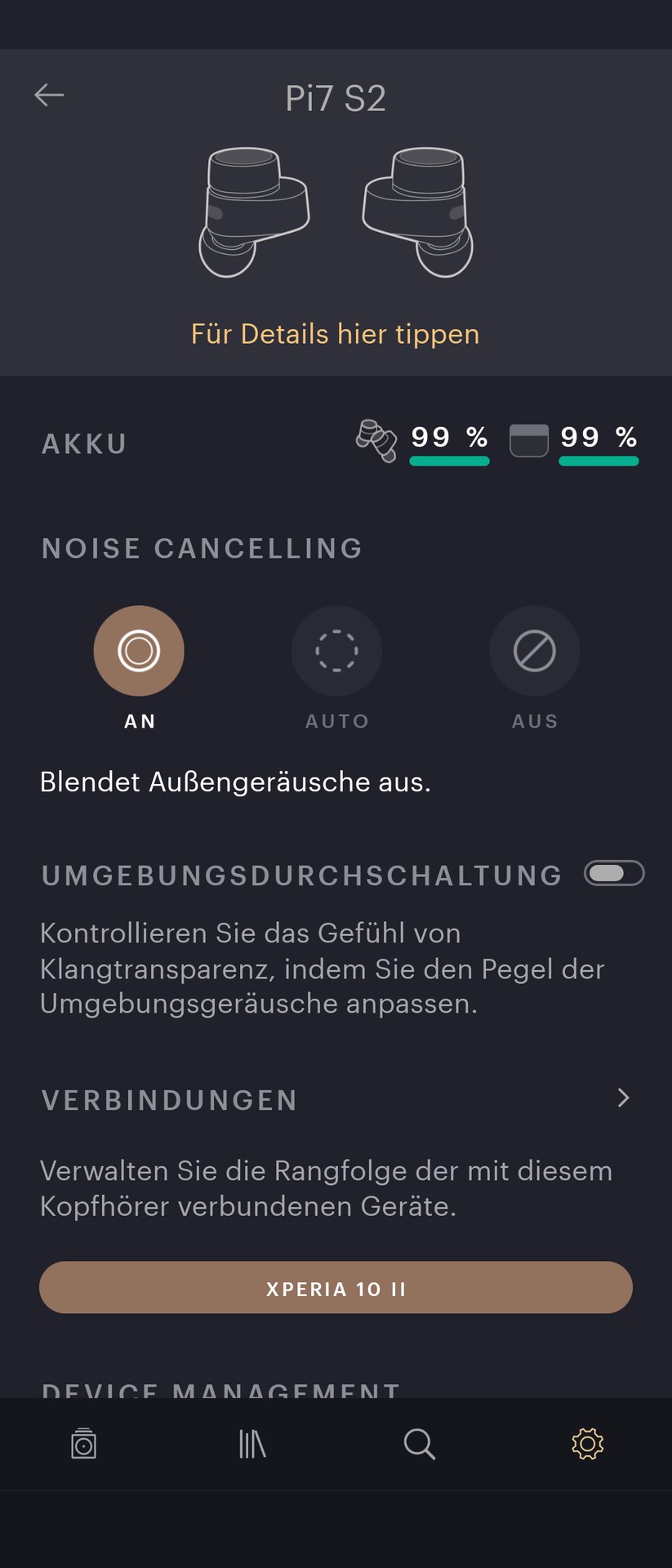Open the library tab
Viewport: 672px width, 1568px height.
point(251,1444)
